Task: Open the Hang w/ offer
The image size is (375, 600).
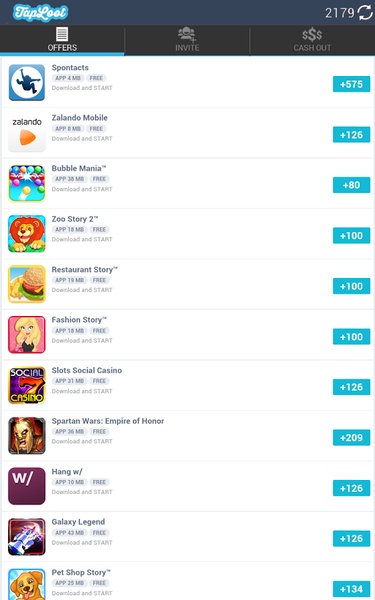Action: tap(188, 486)
